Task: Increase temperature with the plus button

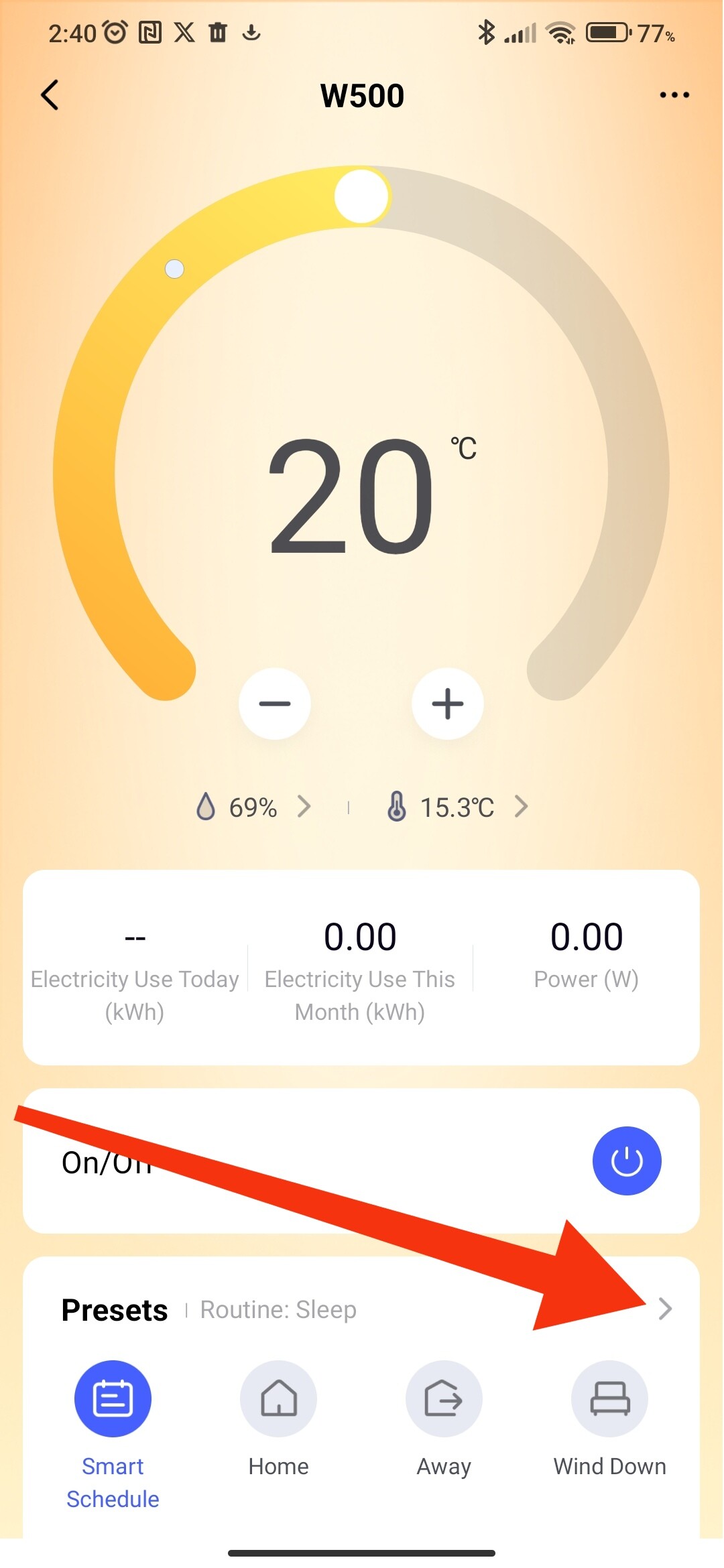Action: [447, 704]
